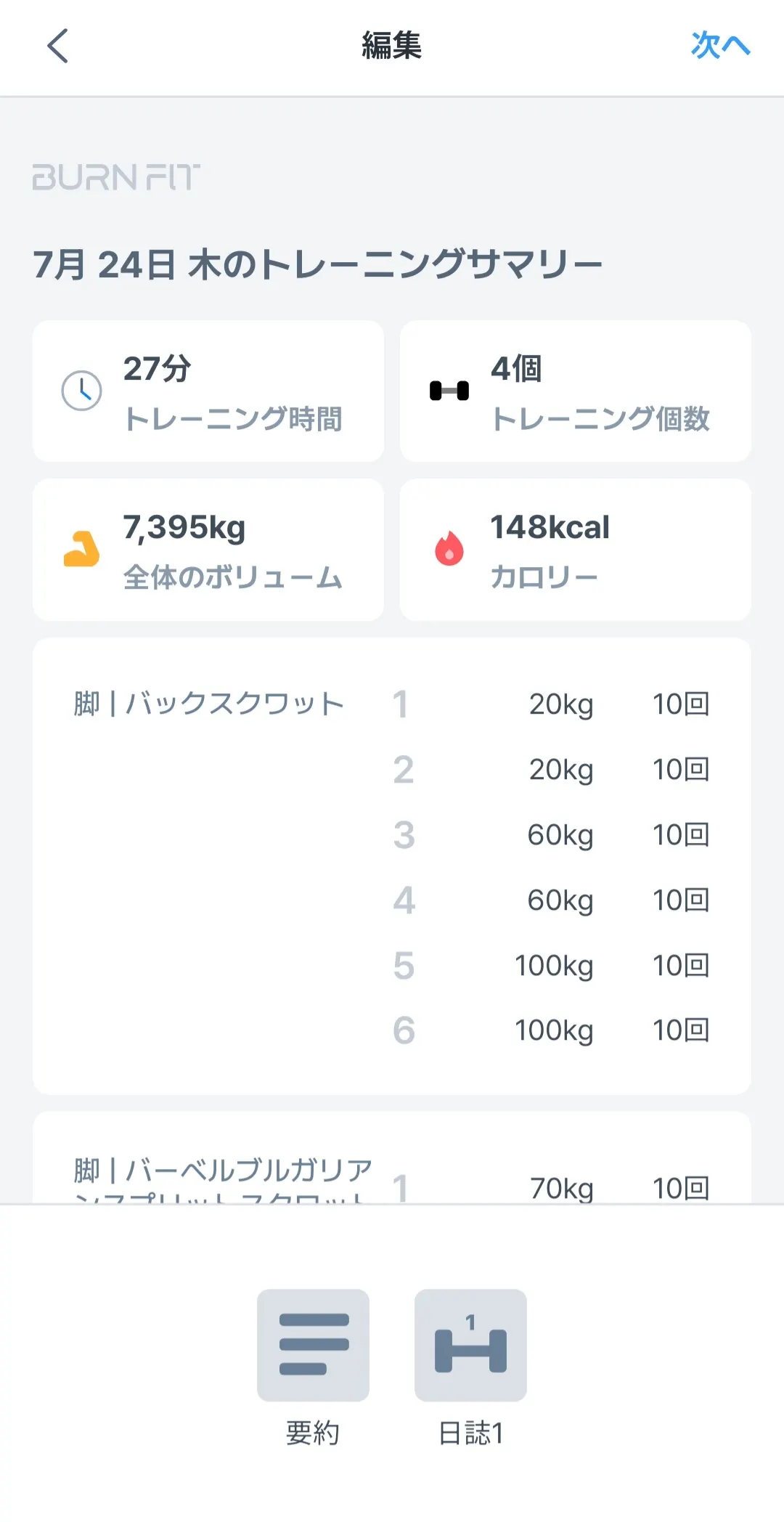Tap 次へ to proceed

pos(719,46)
